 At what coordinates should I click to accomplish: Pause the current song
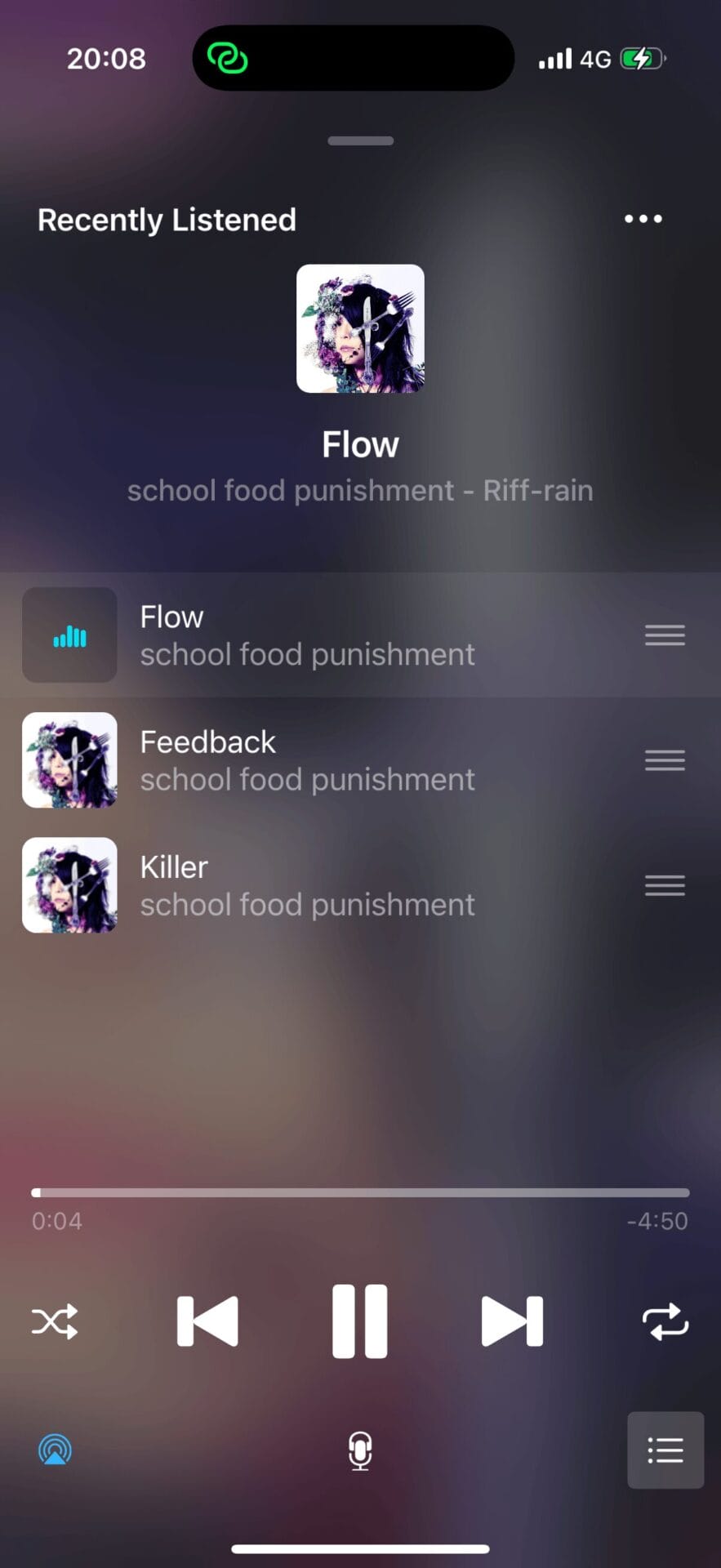(x=360, y=1321)
